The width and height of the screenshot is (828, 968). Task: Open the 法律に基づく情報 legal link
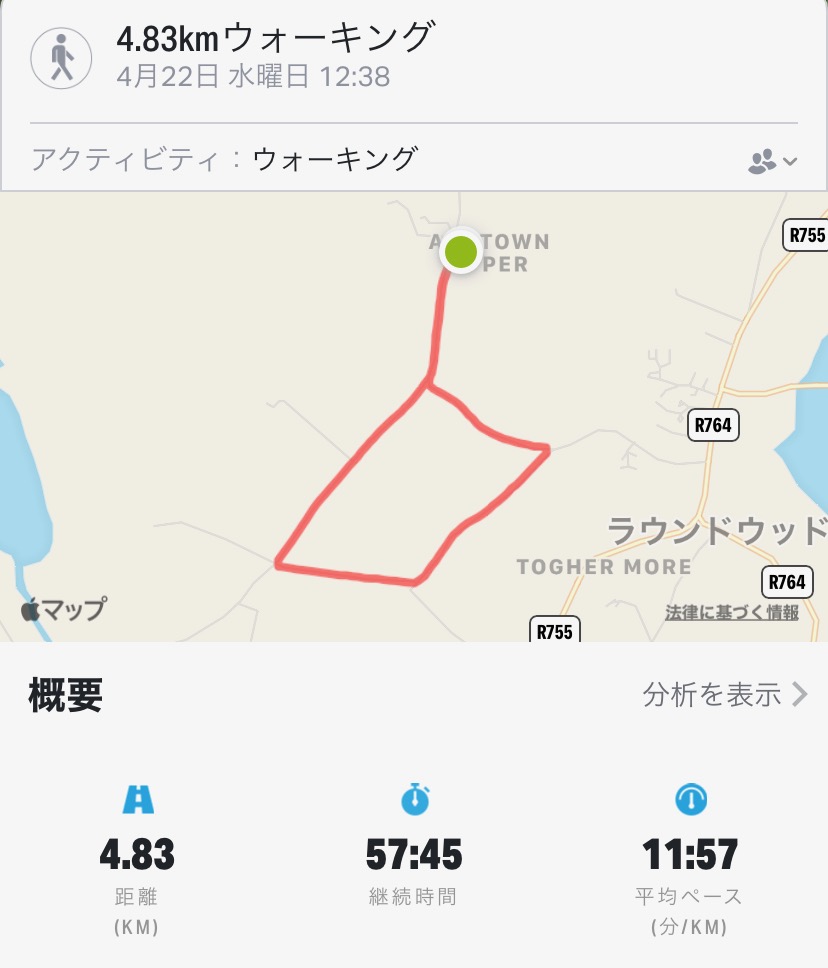[x=732, y=613]
